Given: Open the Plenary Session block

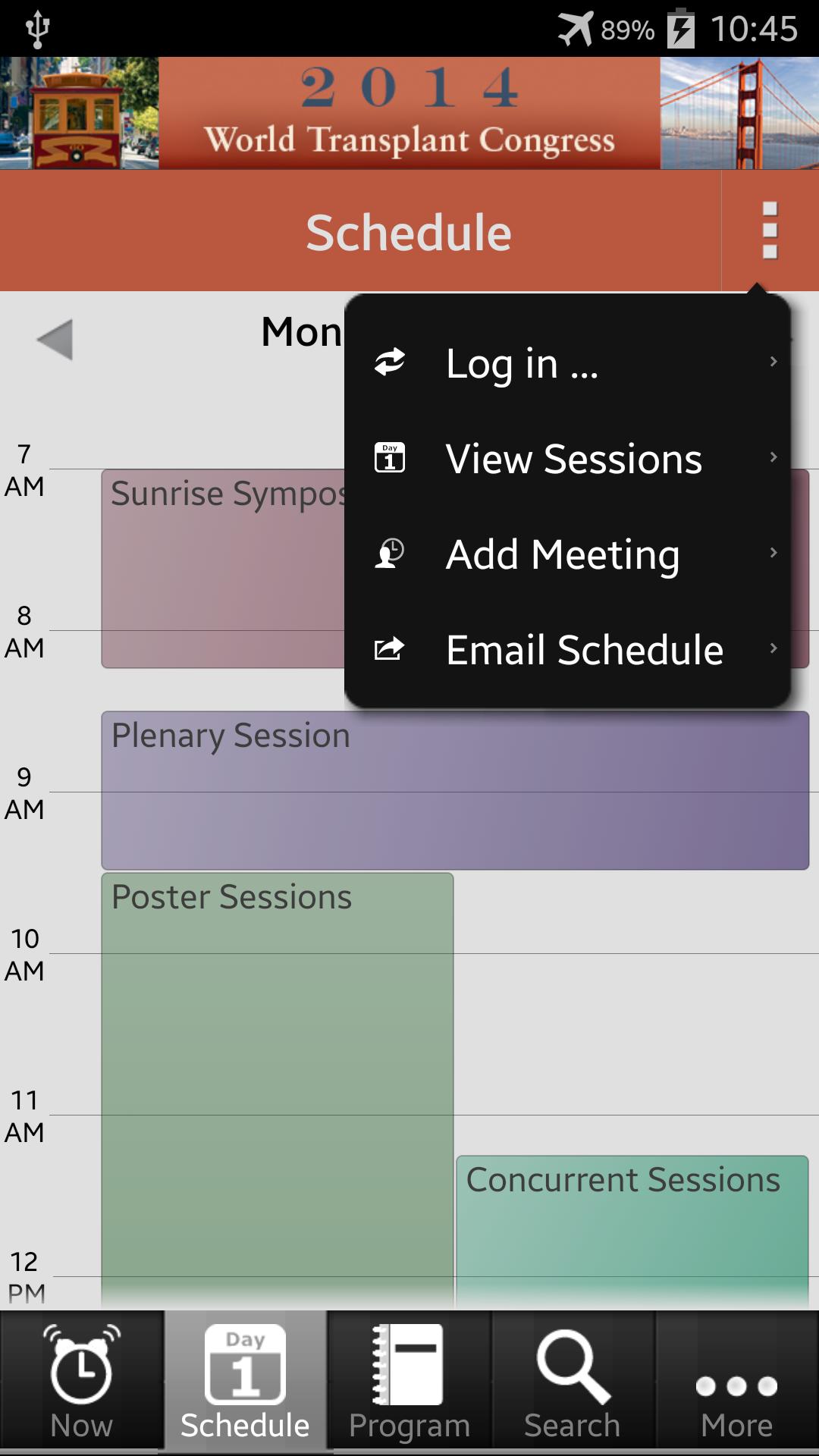Looking at the screenshot, I should click(455, 790).
